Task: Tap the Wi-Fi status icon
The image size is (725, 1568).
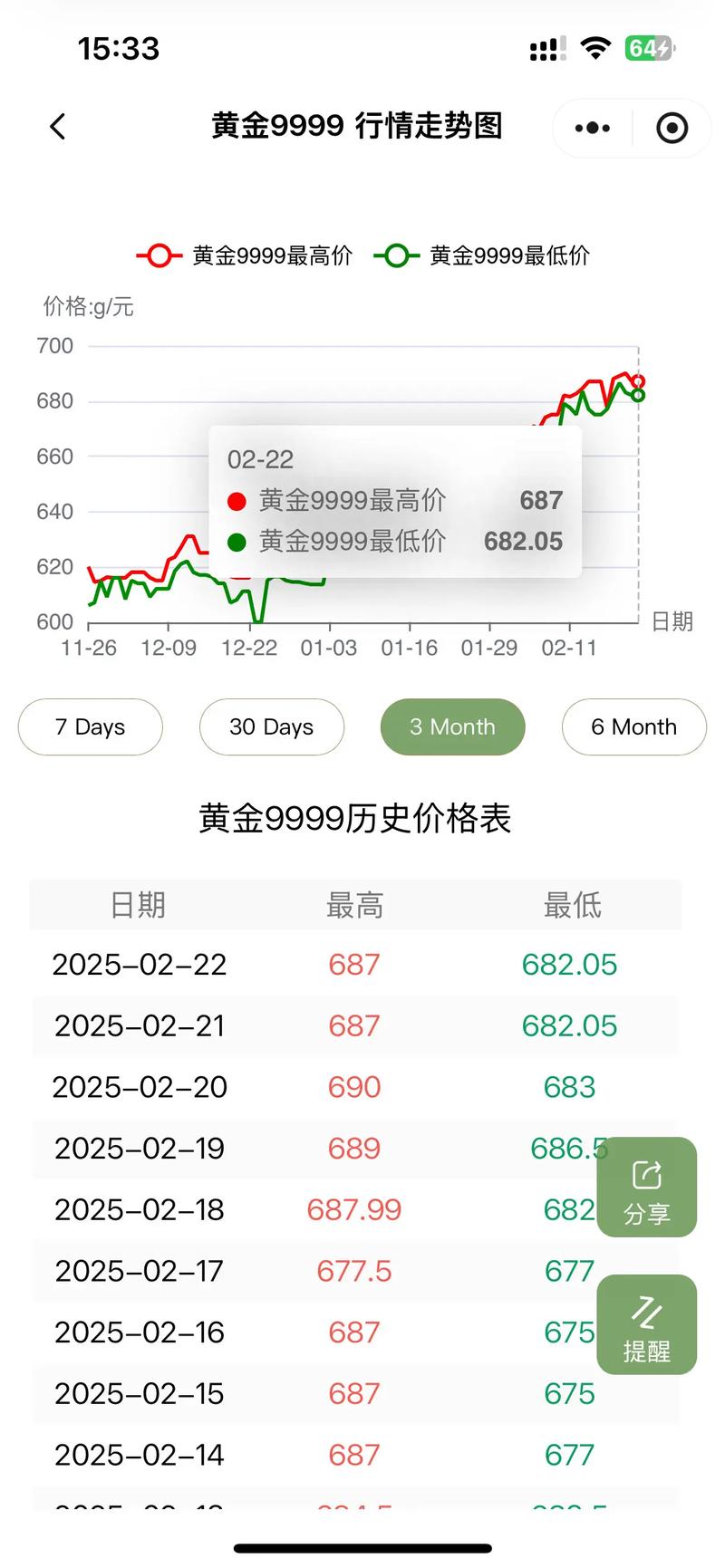Action: (x=595, y=49)
